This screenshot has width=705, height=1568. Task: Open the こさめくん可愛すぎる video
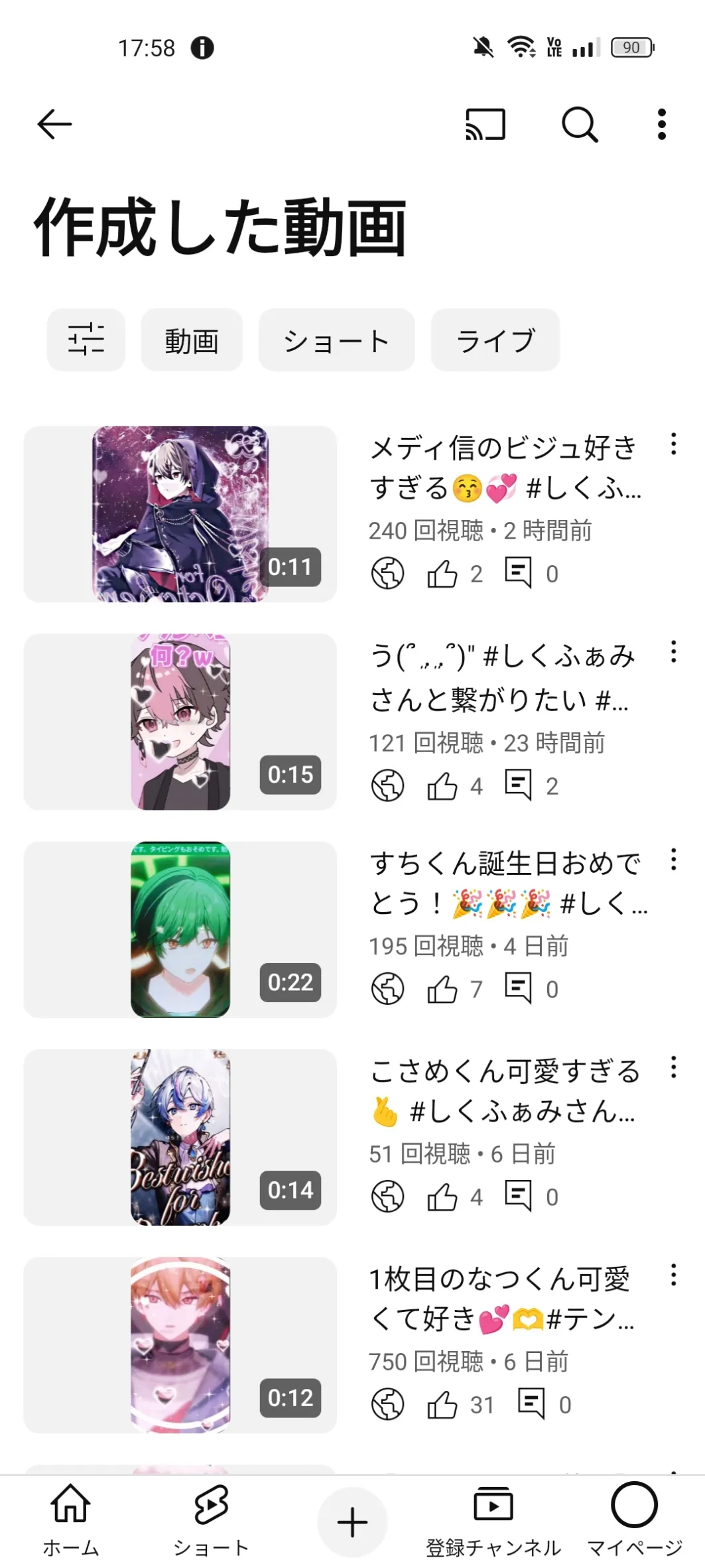[x=504, y=1091]
